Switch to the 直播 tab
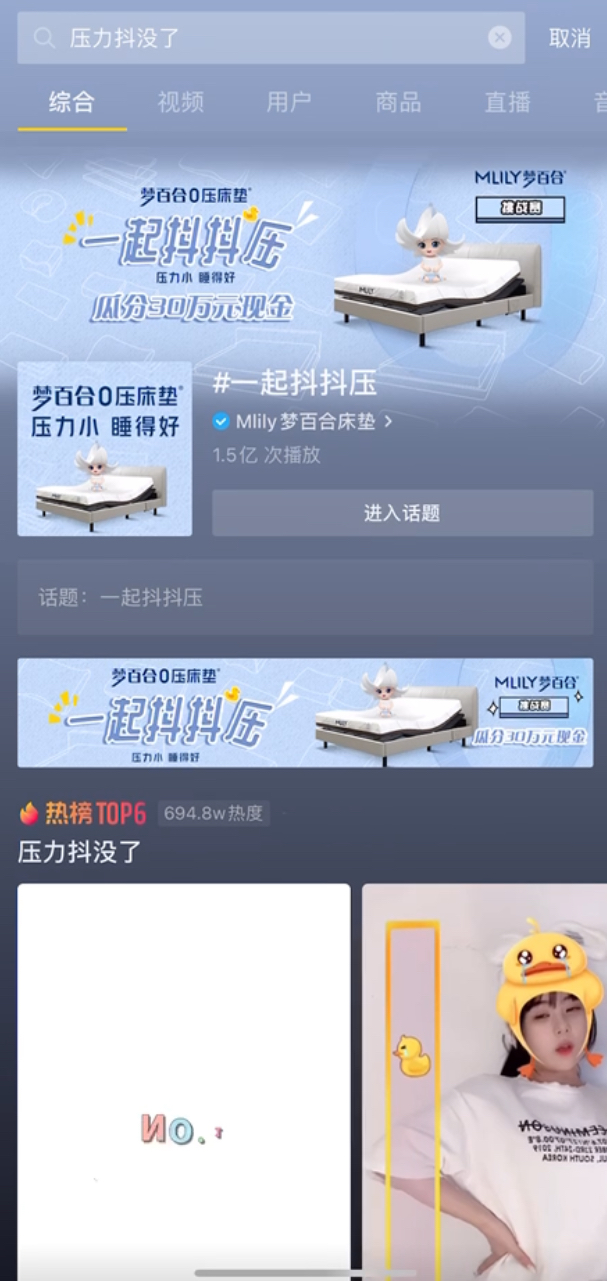 pyautogui.click(x=507, y=102)
